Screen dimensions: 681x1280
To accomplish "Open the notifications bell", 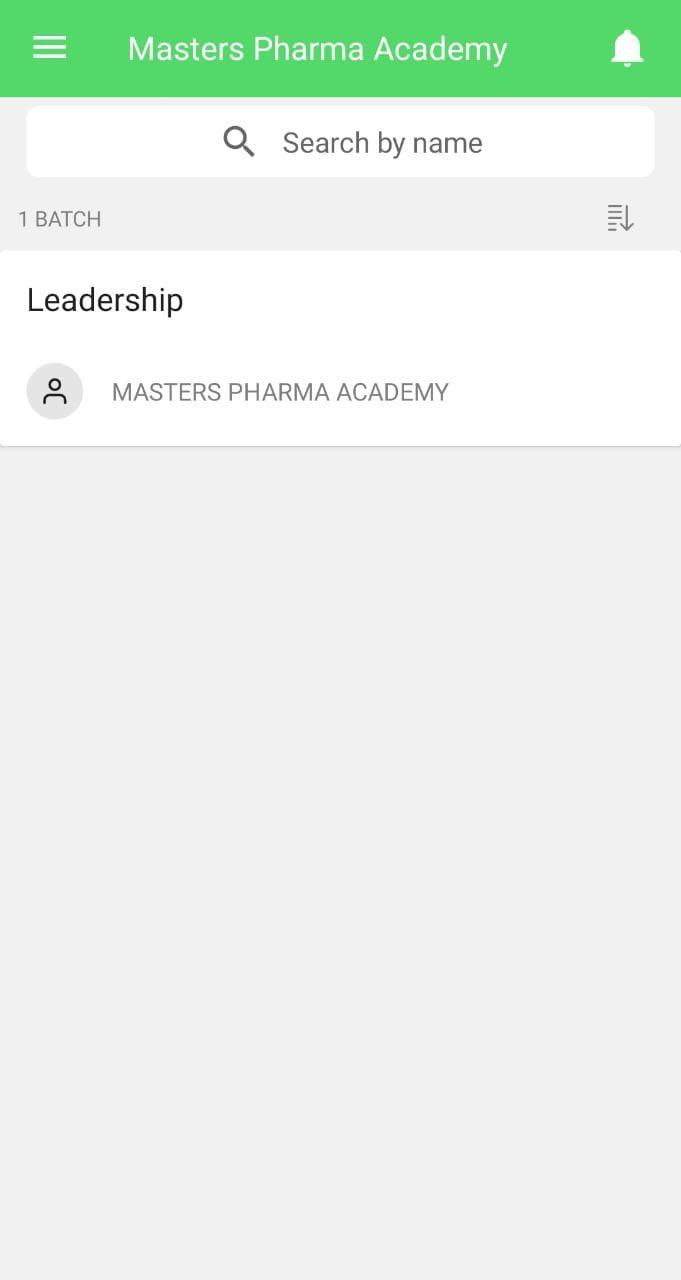I will click(627, 48).
